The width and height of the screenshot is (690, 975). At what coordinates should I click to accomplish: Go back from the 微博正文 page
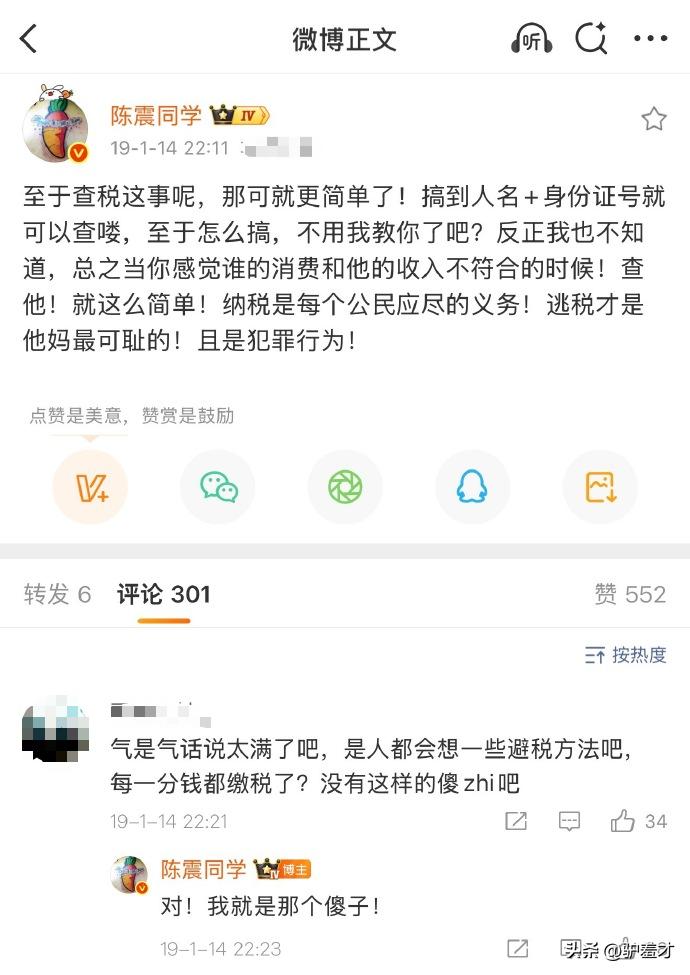(x=28, y=40)
